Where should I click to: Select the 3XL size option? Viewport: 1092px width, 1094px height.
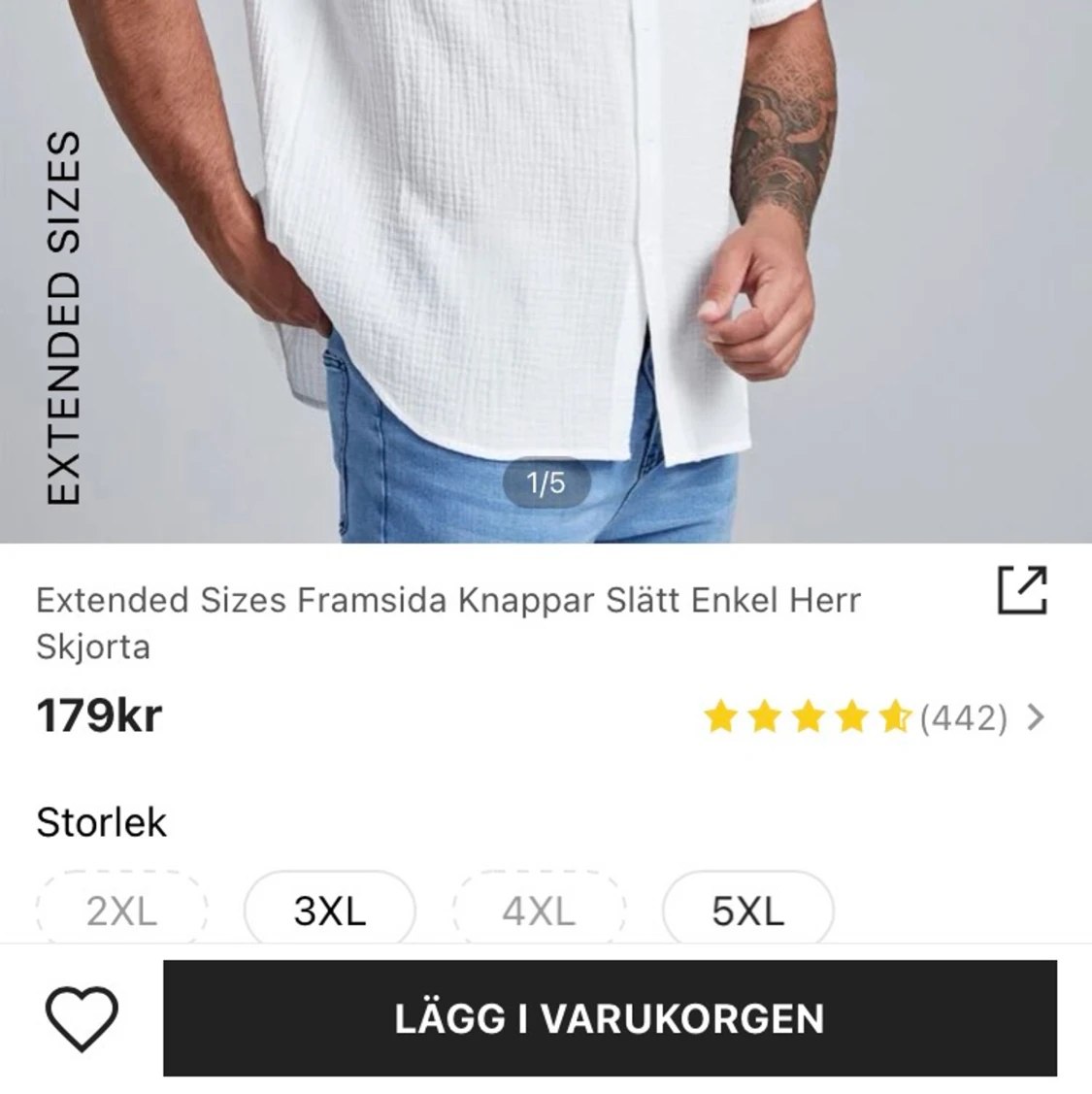tap(329, 908)
